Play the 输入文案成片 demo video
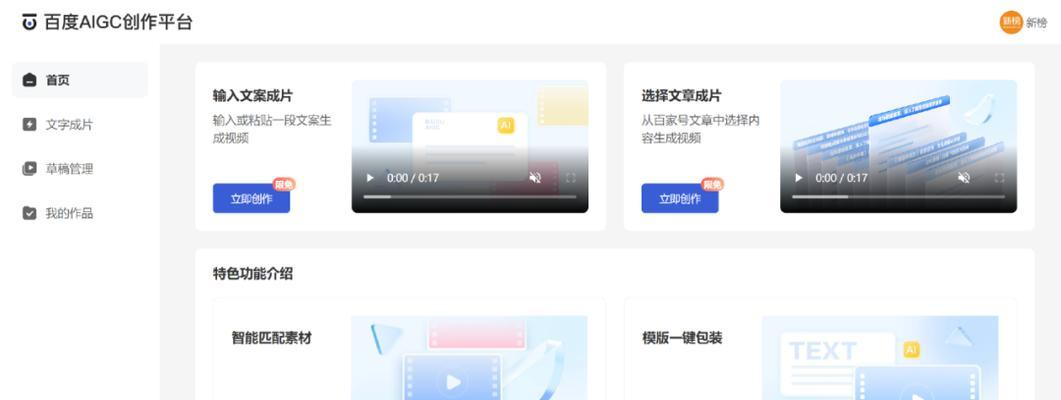 [370, 178]
